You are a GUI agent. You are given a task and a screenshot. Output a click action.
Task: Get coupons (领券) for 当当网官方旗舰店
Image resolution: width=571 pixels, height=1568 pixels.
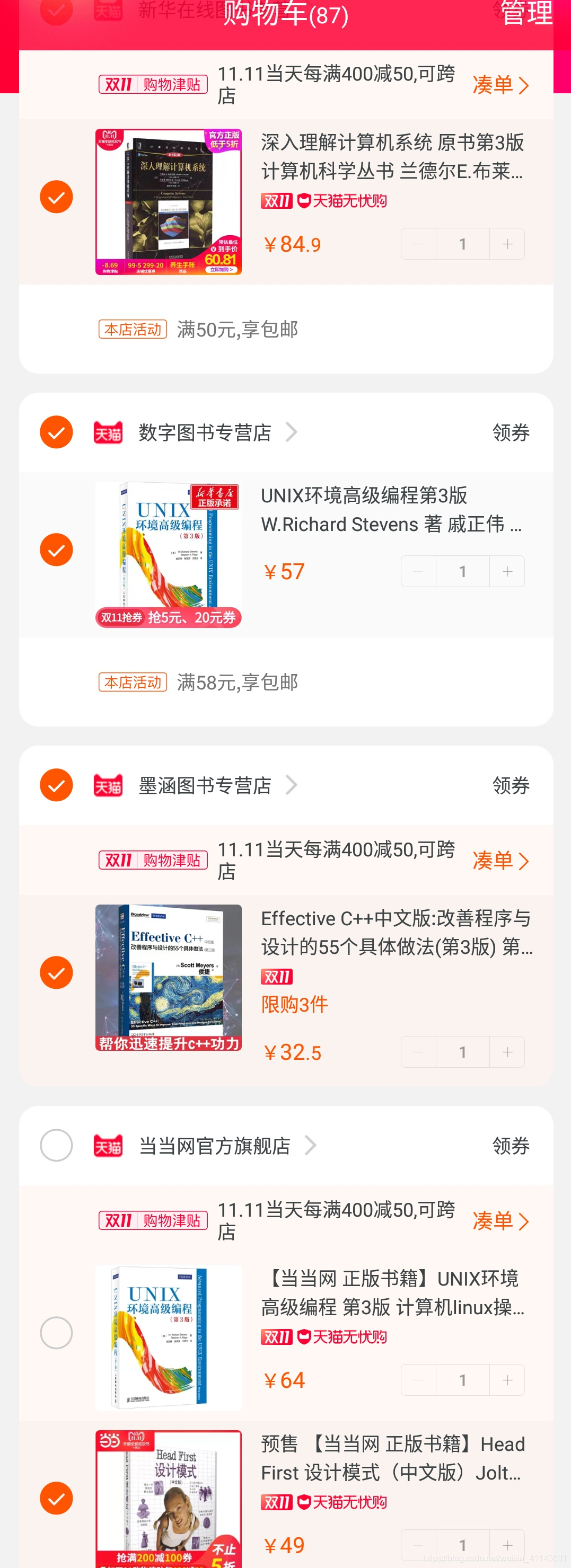[510, 1146]
